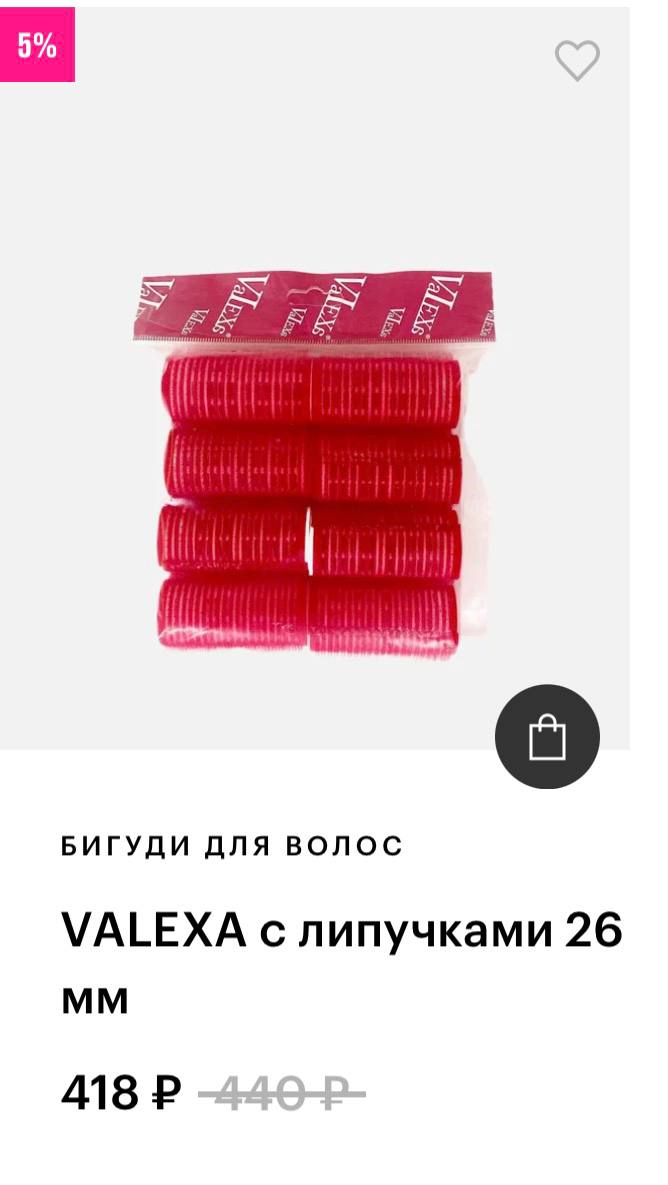The height and width of the screenshot is (1185, 668).
Task: Add VALEXA curlers to shopping bag
Action: click(x=547, y=737)
